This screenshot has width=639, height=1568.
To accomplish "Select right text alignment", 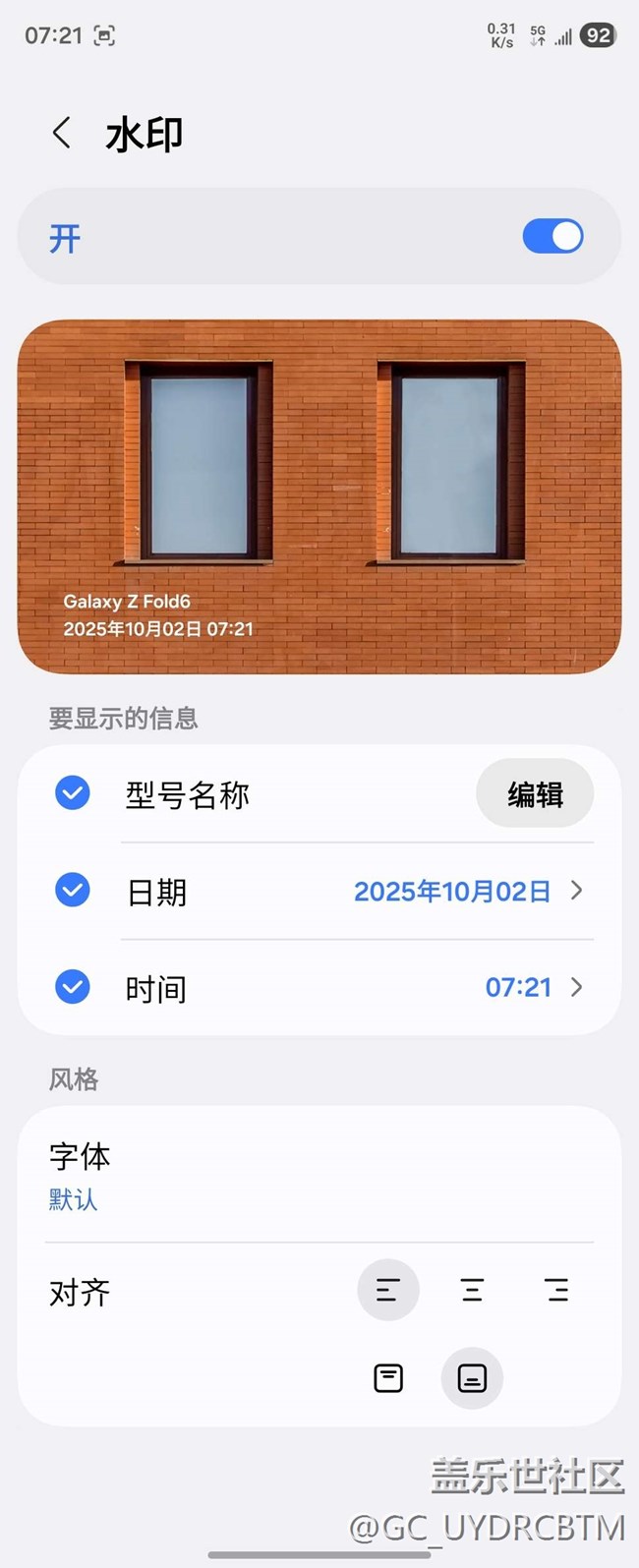I will coord(557,1290).
